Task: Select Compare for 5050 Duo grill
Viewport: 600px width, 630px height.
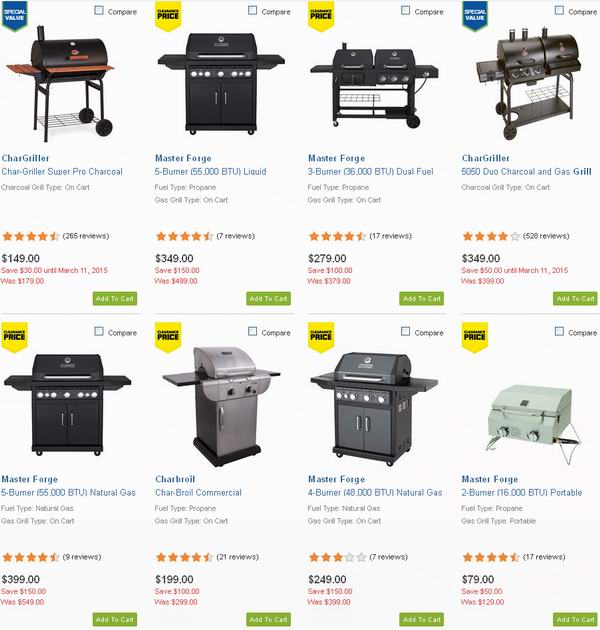Action: [559, 11]
